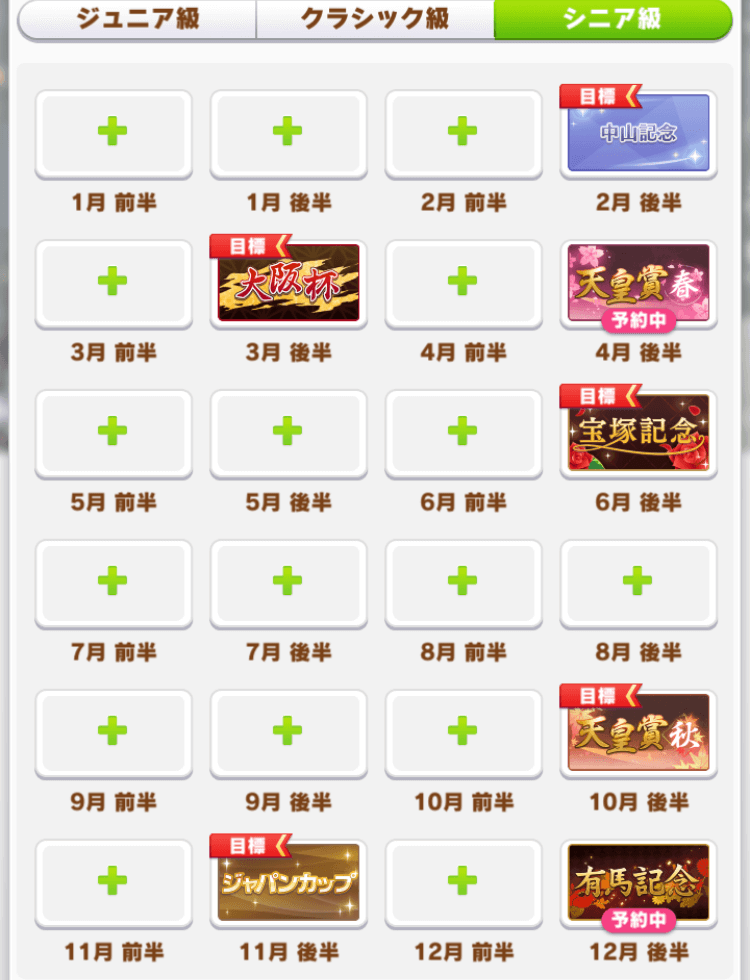The width and height of the screenshot is (750, 980).
Task: Add a race to the 7月 前半 slot
Action: 113,584
